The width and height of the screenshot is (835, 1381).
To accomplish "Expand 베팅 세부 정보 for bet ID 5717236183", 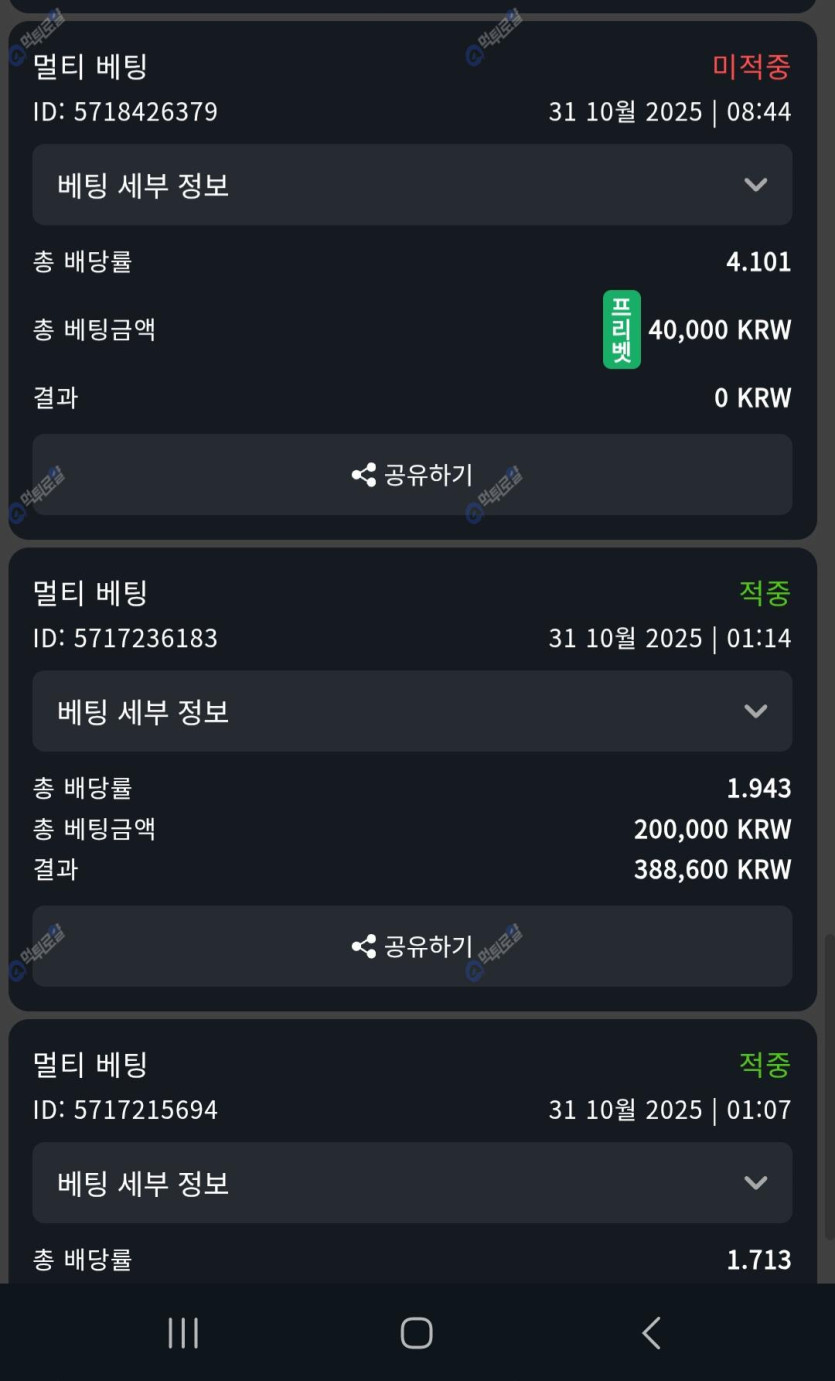I will click(x=412, y=711).
